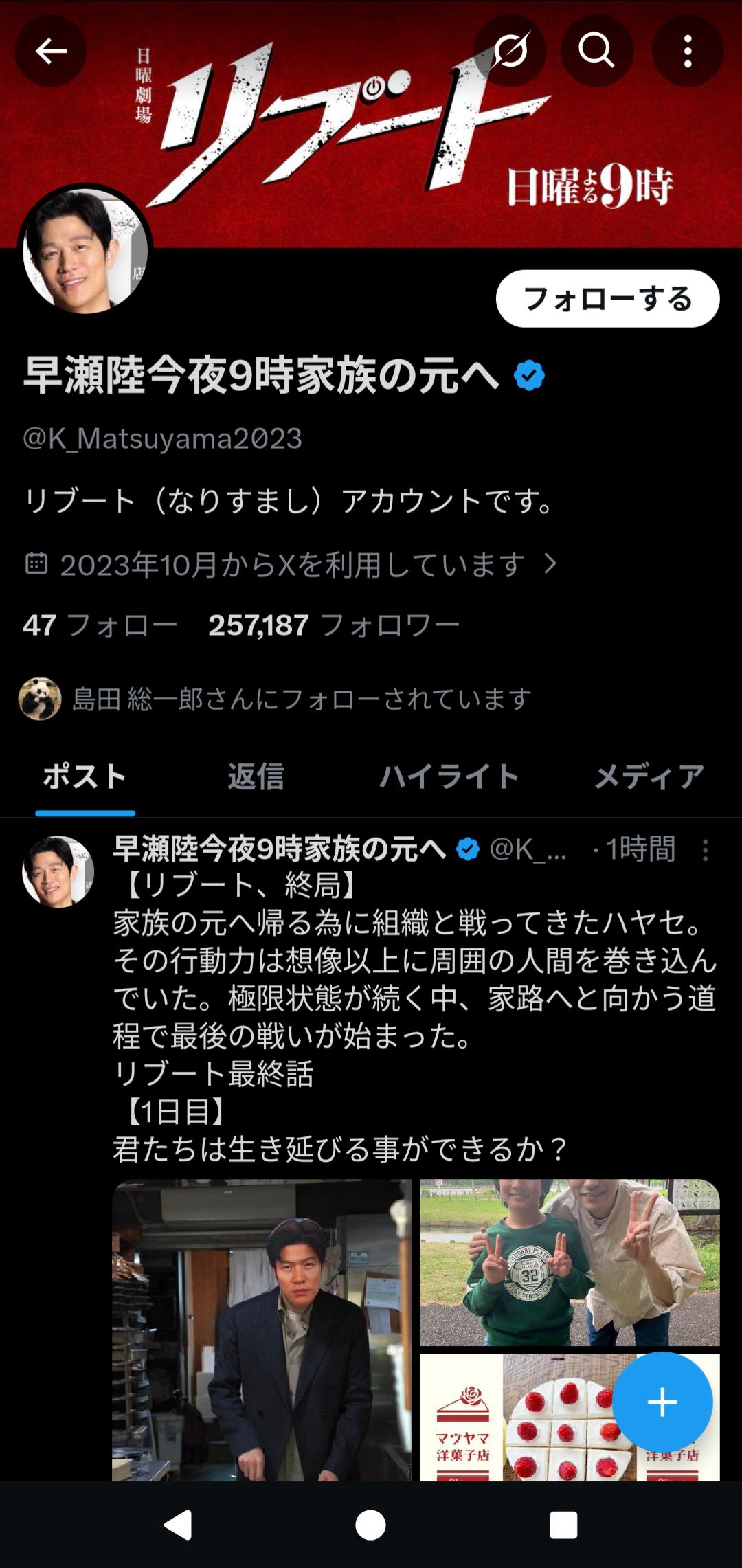This screenshot has width=742, height=1568.
Task: Go to the system home screen
Action: (371, 1525)
